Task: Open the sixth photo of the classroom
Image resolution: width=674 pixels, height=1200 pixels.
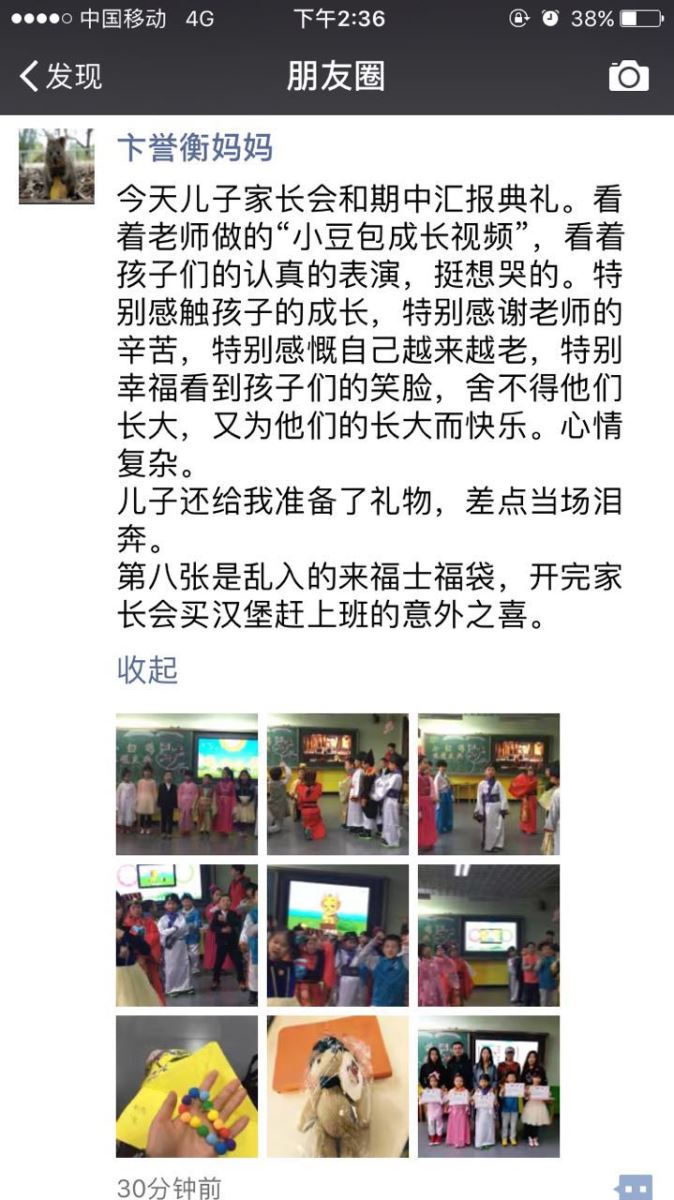Action: point(489,935)
